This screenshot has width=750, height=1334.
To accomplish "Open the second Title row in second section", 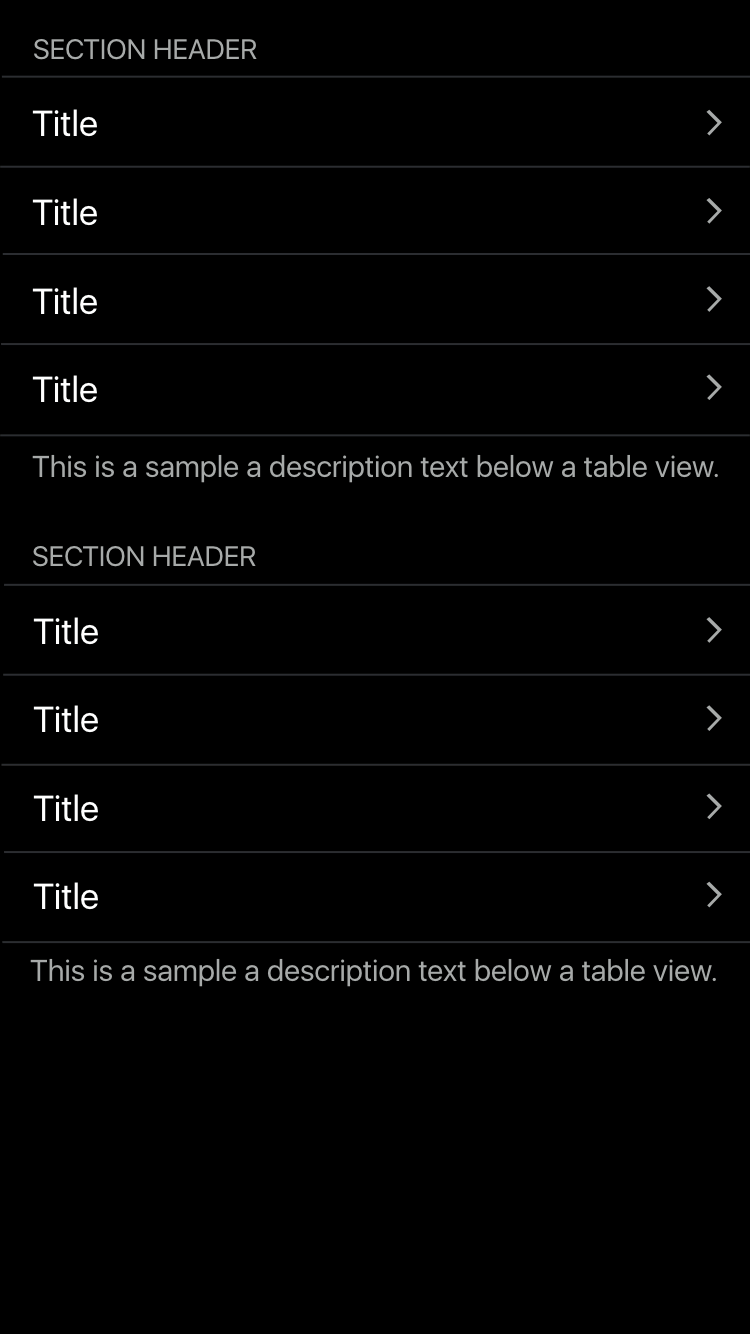I will [375, 720].
